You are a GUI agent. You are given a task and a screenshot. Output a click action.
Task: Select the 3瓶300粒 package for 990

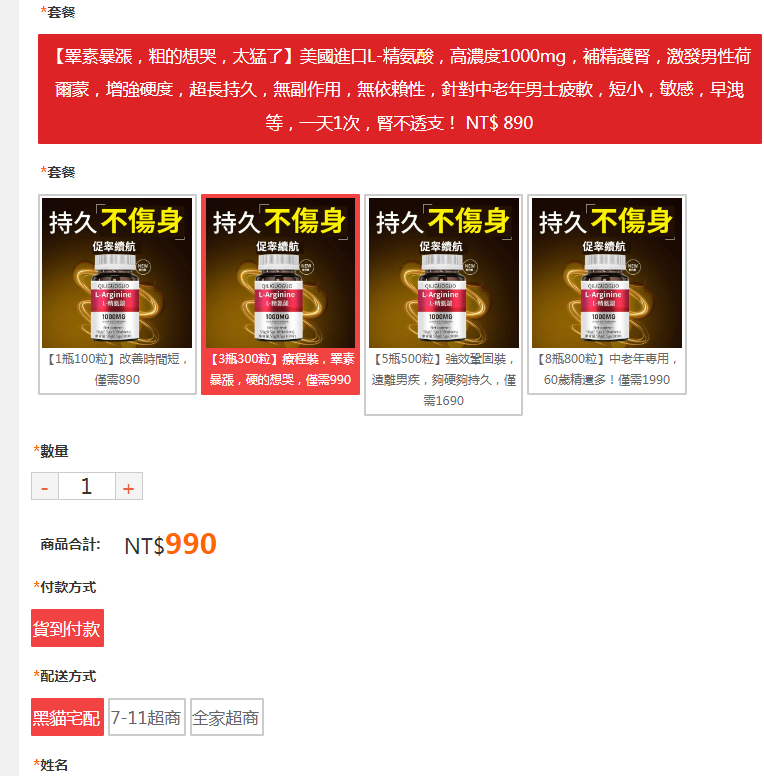pyautogui.click(x=280, y=293)
